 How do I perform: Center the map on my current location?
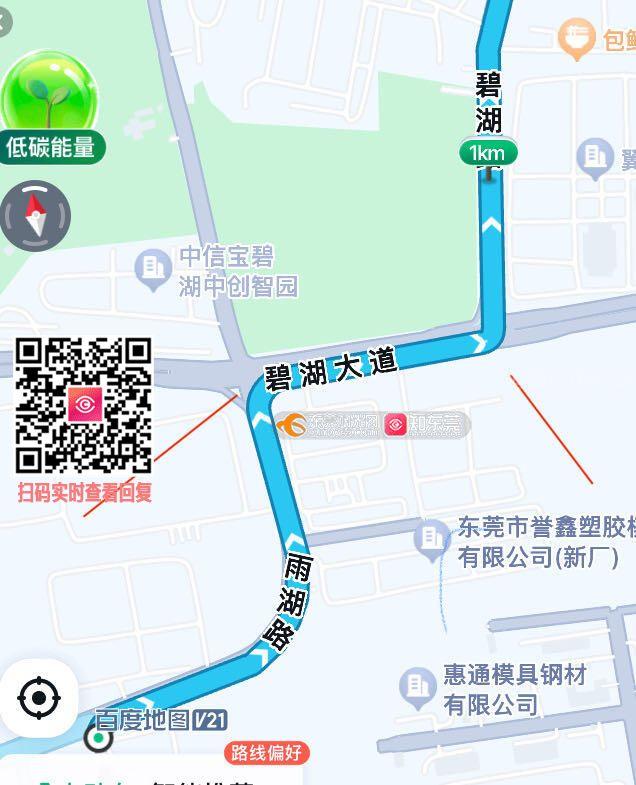pyautogui.click(x=39, y=698)
